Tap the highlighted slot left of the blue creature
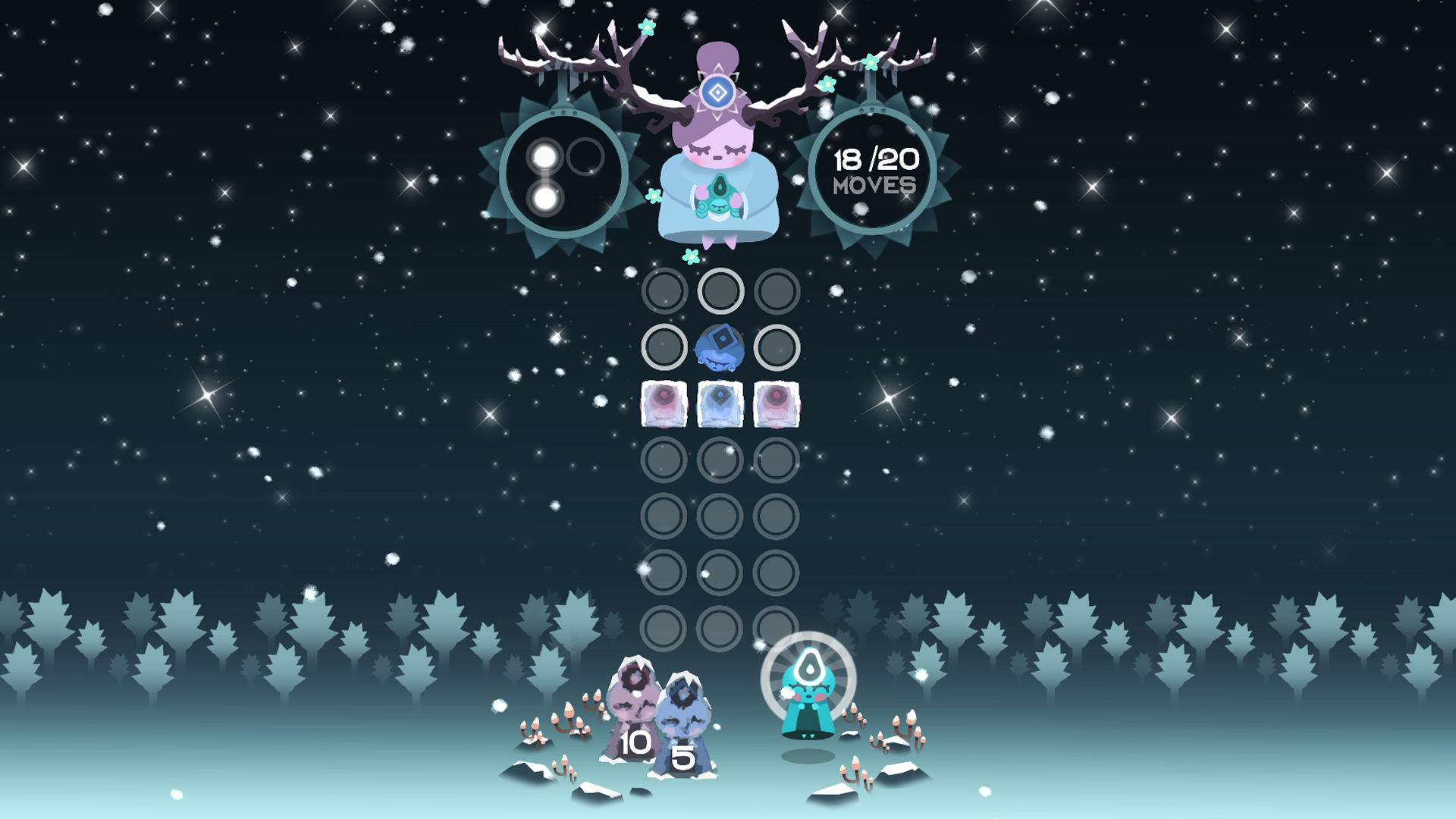 pos(664,347)
